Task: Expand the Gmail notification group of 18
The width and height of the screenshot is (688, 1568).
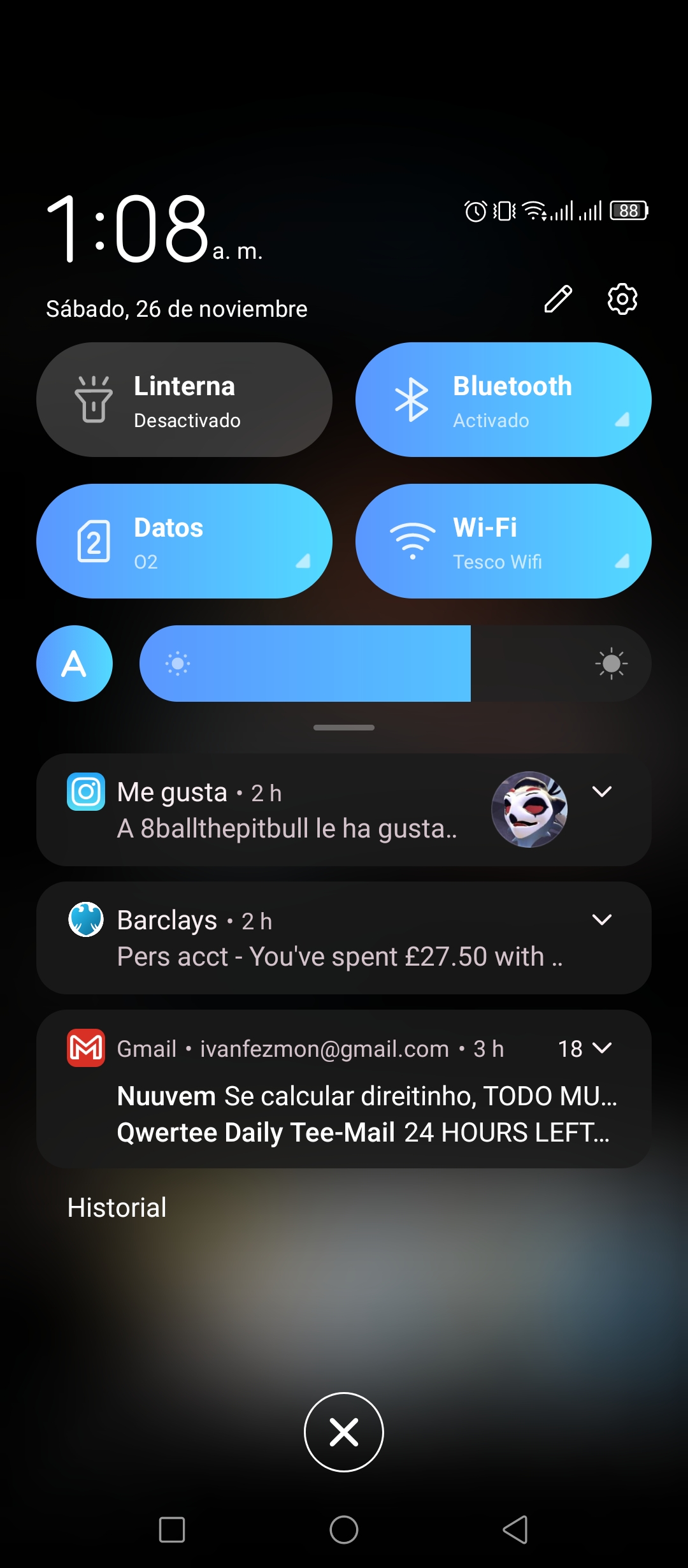Action: (585, 1049)
